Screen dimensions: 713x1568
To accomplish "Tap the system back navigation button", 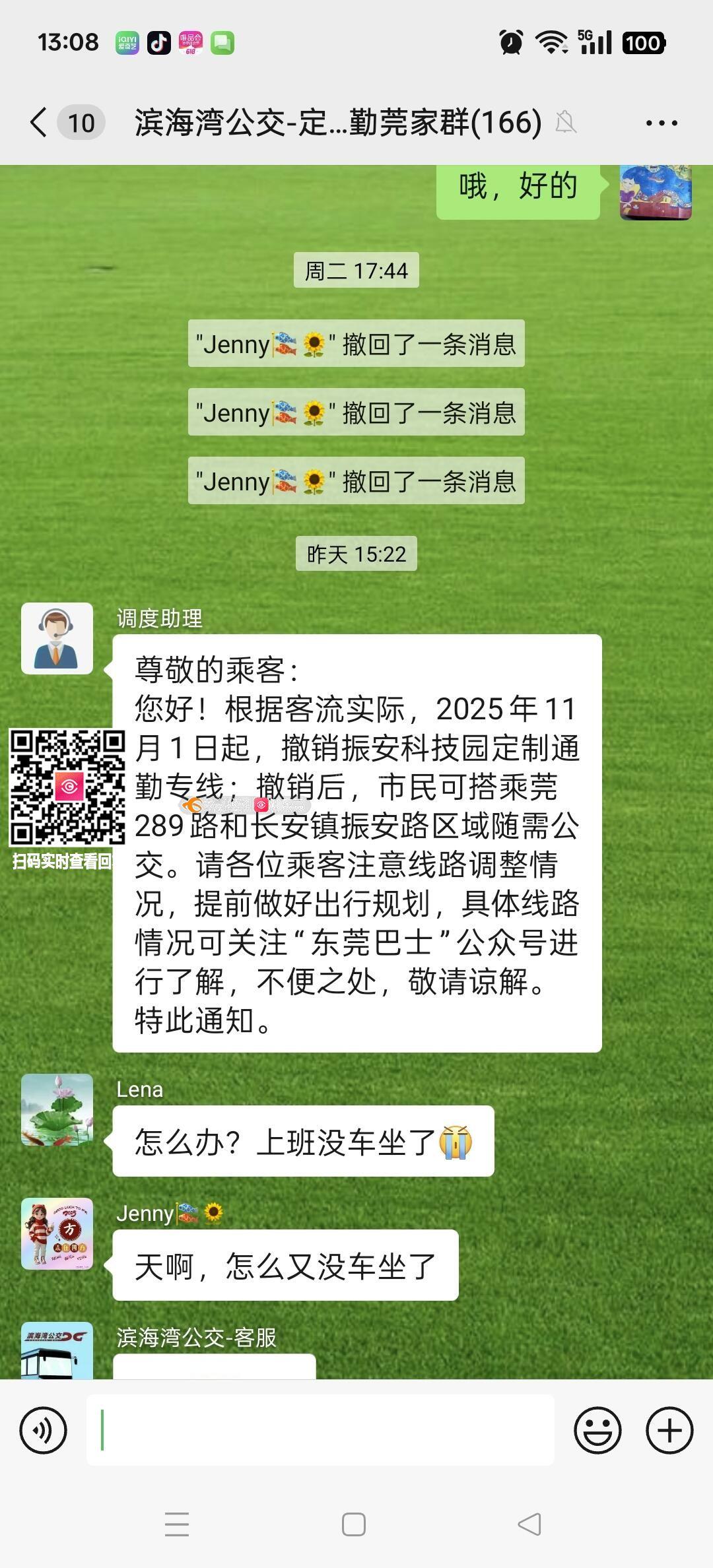I will coord(529,1524).
